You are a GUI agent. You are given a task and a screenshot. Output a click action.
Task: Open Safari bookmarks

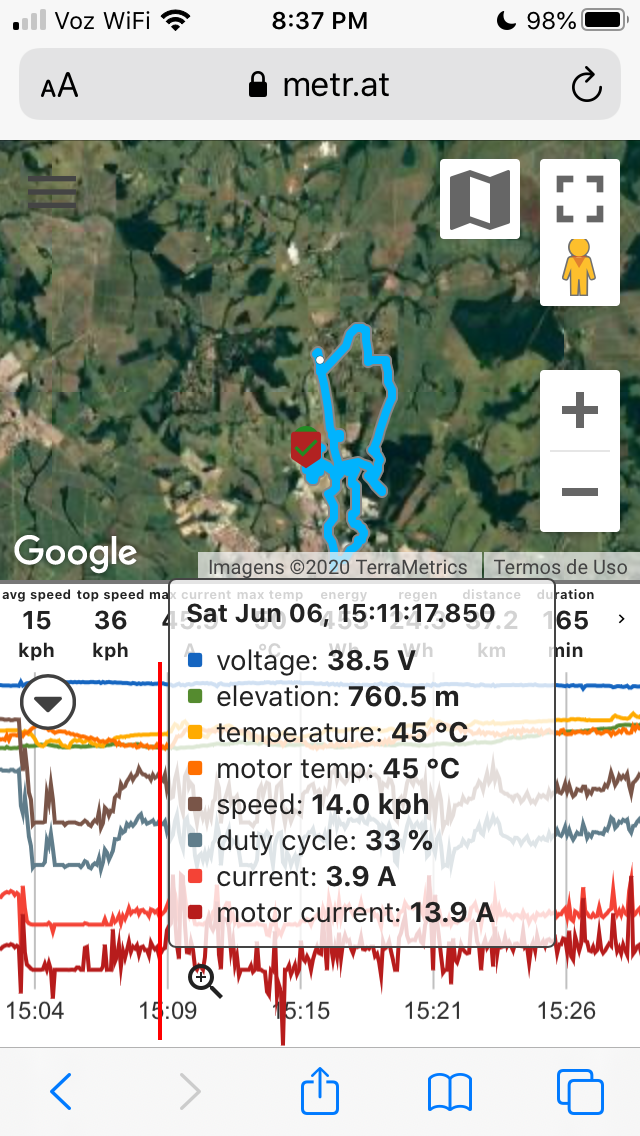click(450, 1091)
